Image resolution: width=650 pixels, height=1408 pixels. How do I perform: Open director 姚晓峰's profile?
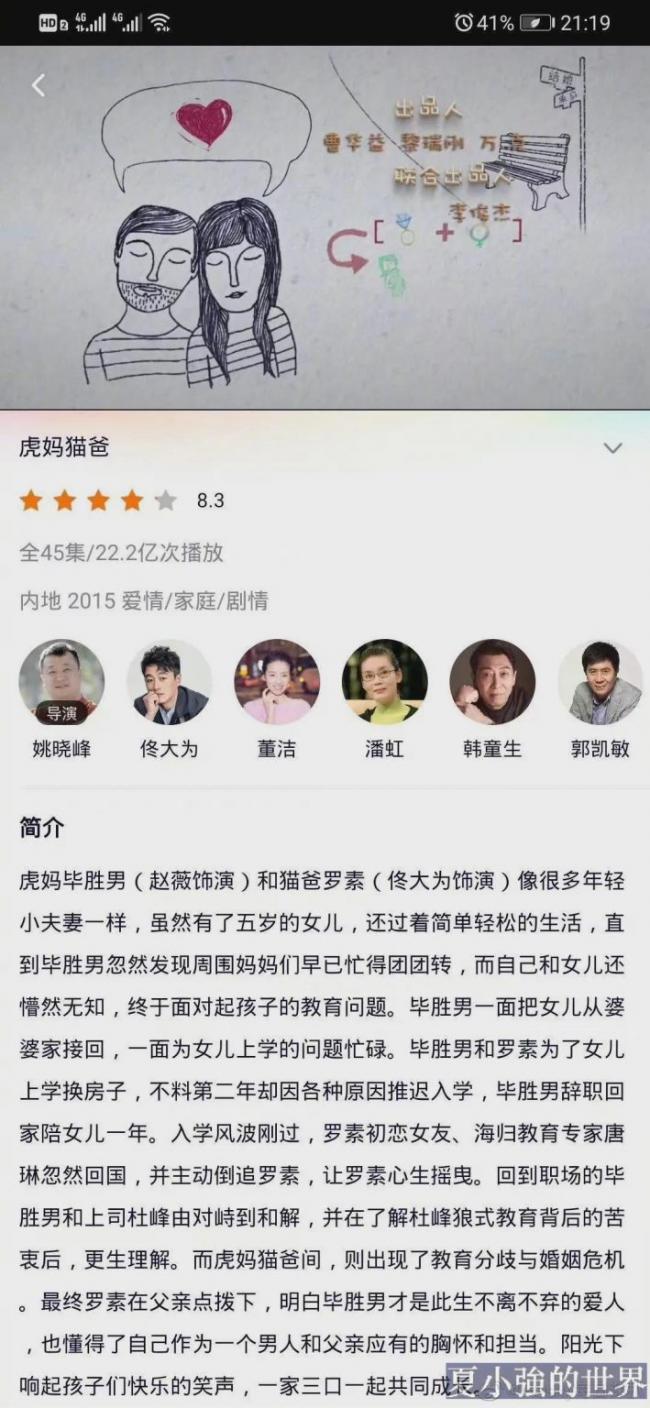(61, 683)
